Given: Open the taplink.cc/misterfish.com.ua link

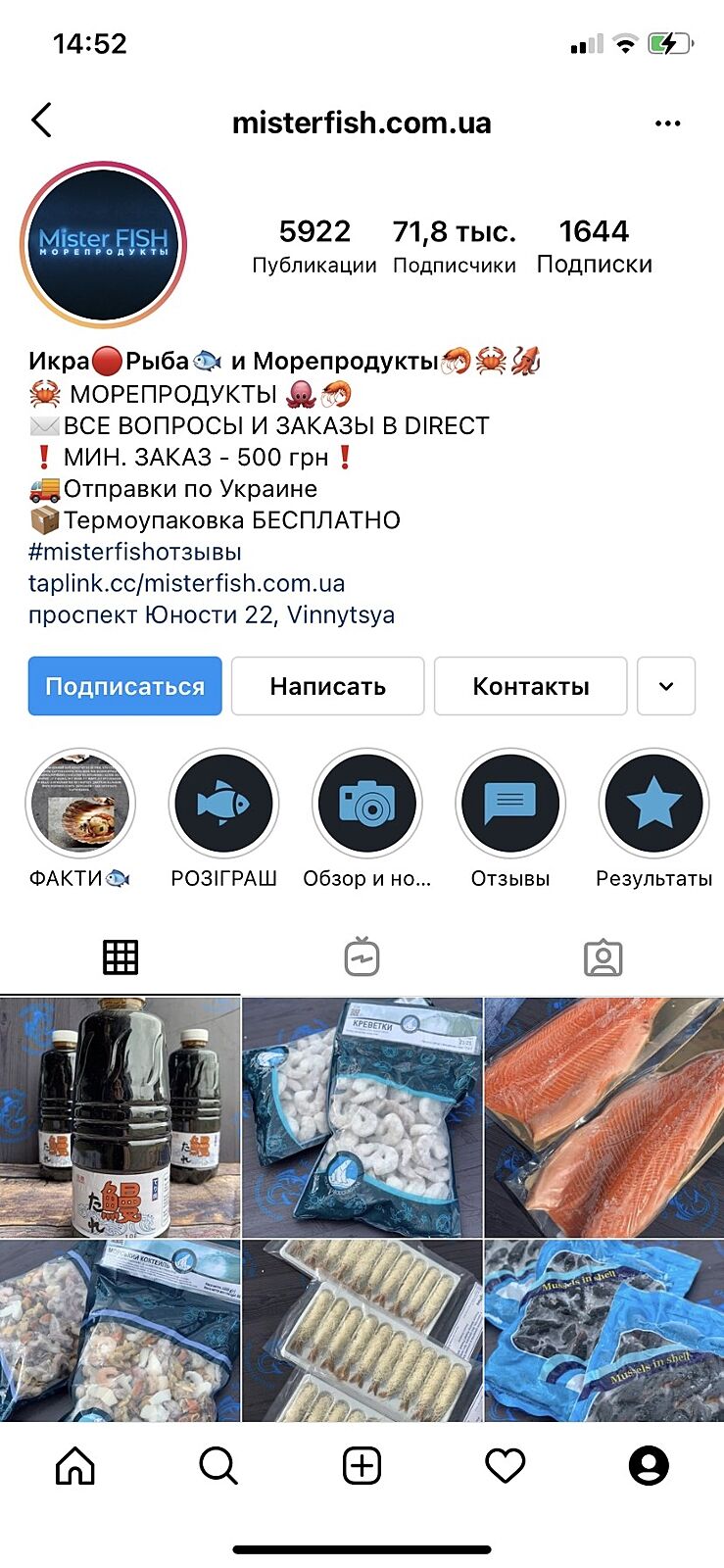Looking at the screenshot, I should click(186, 583).
